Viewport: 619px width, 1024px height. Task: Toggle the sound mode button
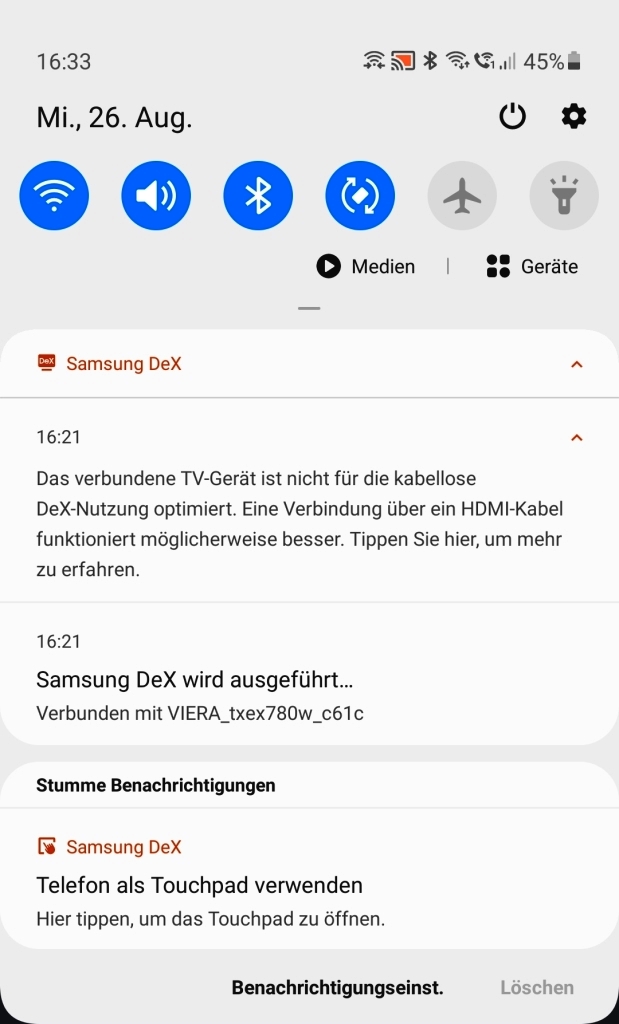pos(156,195)
